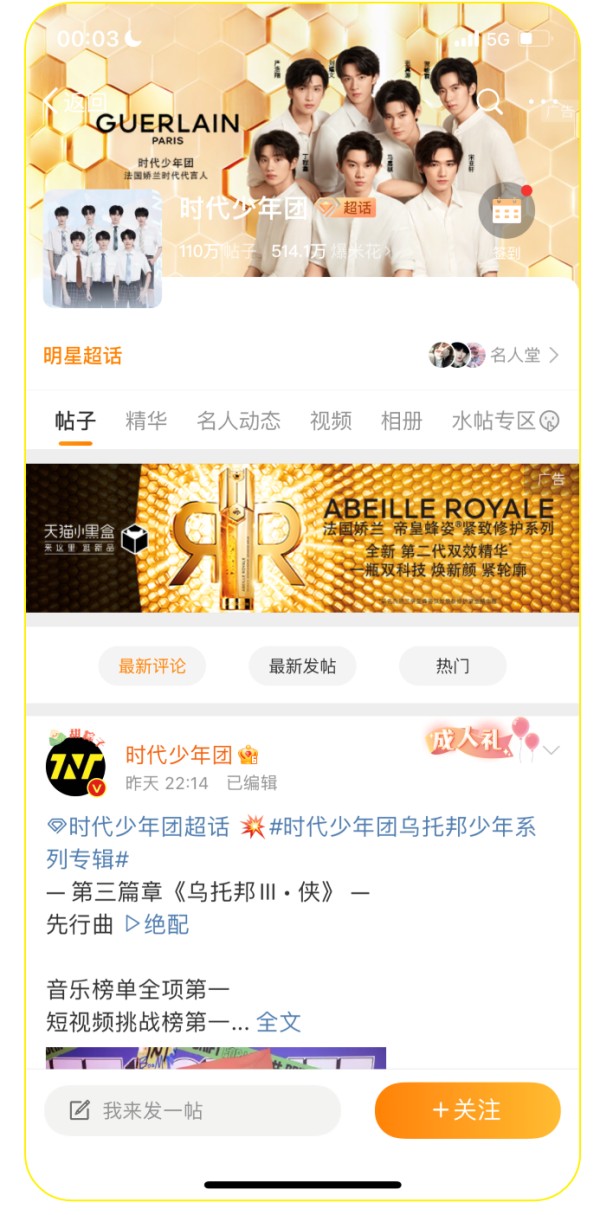Expand the post with 全文
This screenshot has width=600, height=1215.
click(x=278, y=1022)
